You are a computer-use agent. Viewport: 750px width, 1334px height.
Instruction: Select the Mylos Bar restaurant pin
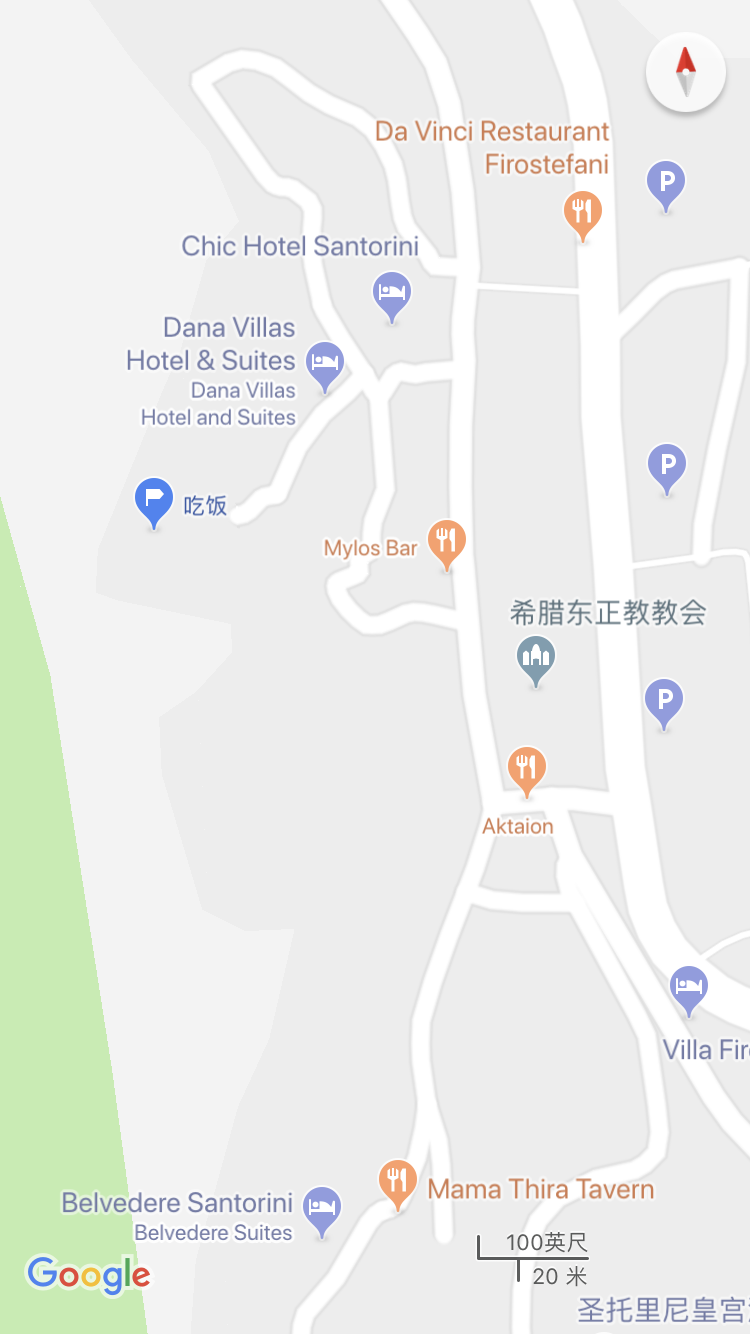pos(447,544)
